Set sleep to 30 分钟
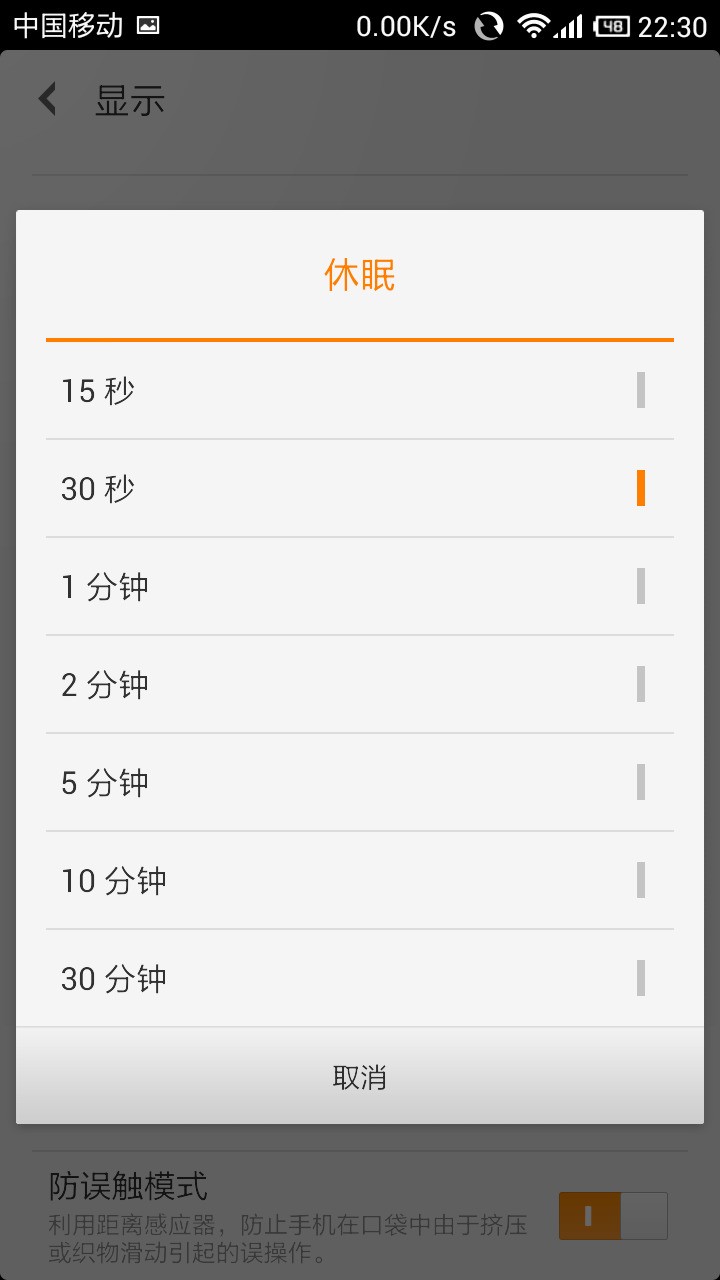Viewport: 720px width, 1280px height. point(360,978)
